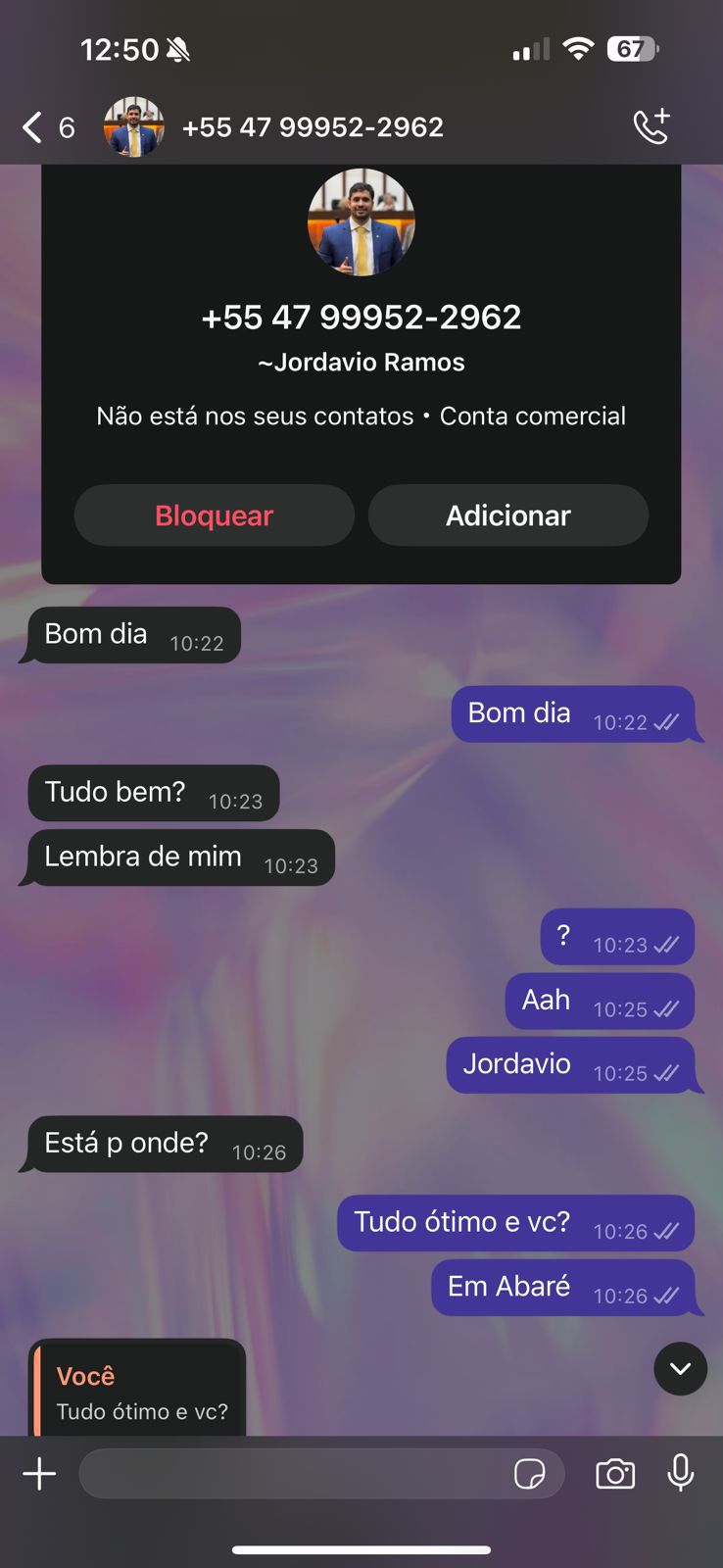Screen dimensions: 723x1568
Task: Add the number via Adicionar
Action: click(x=507, y=515)
